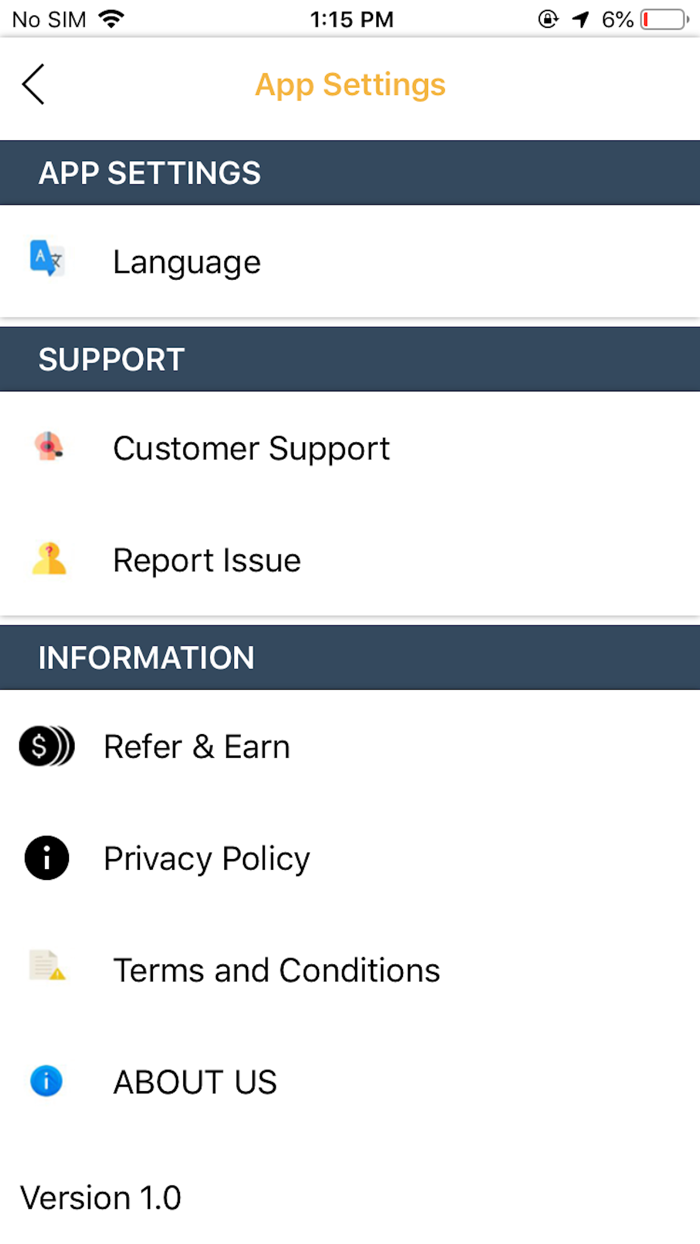Tap the ABOUT US row
The image size is (700, 1244).
point(195,1082)
